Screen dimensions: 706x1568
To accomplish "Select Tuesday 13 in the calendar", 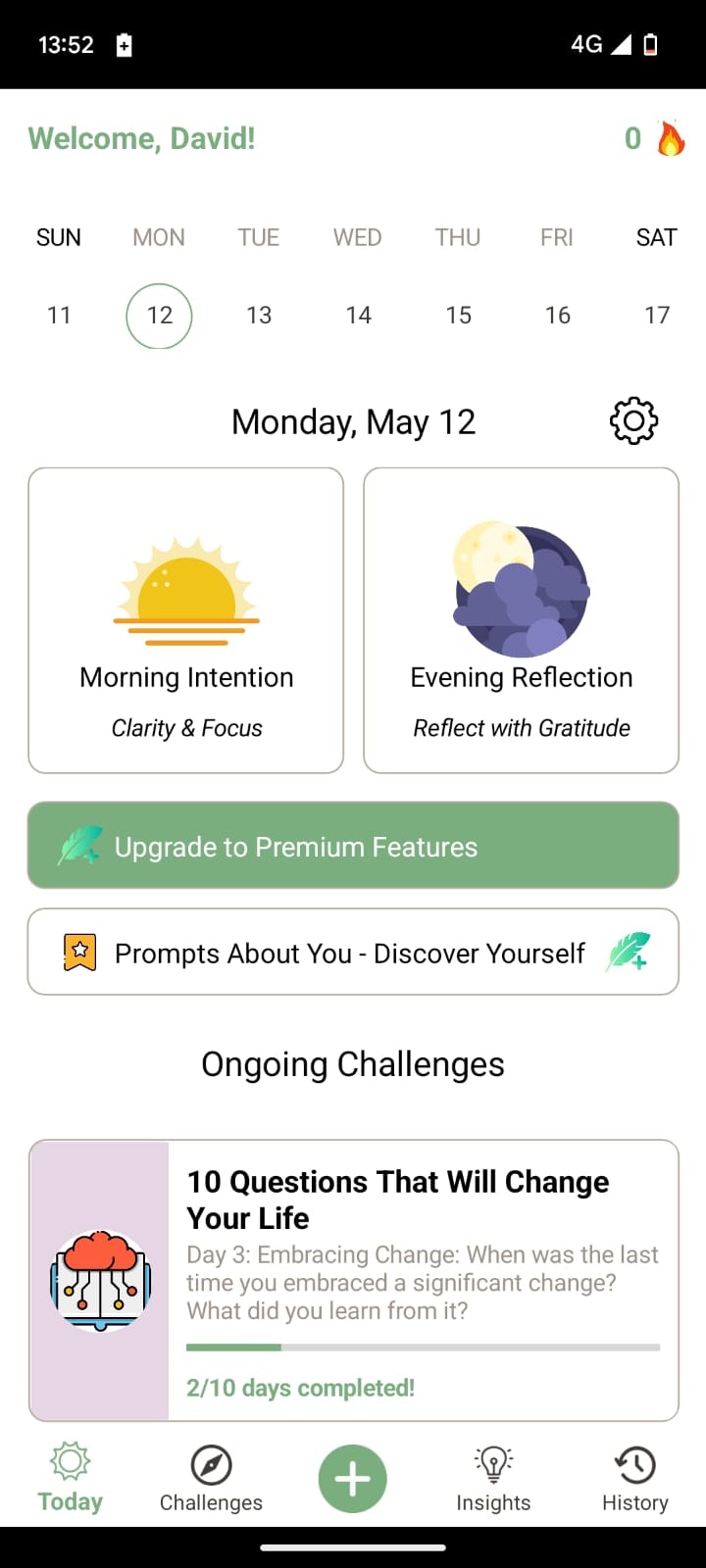I will (x=259, y=316).
